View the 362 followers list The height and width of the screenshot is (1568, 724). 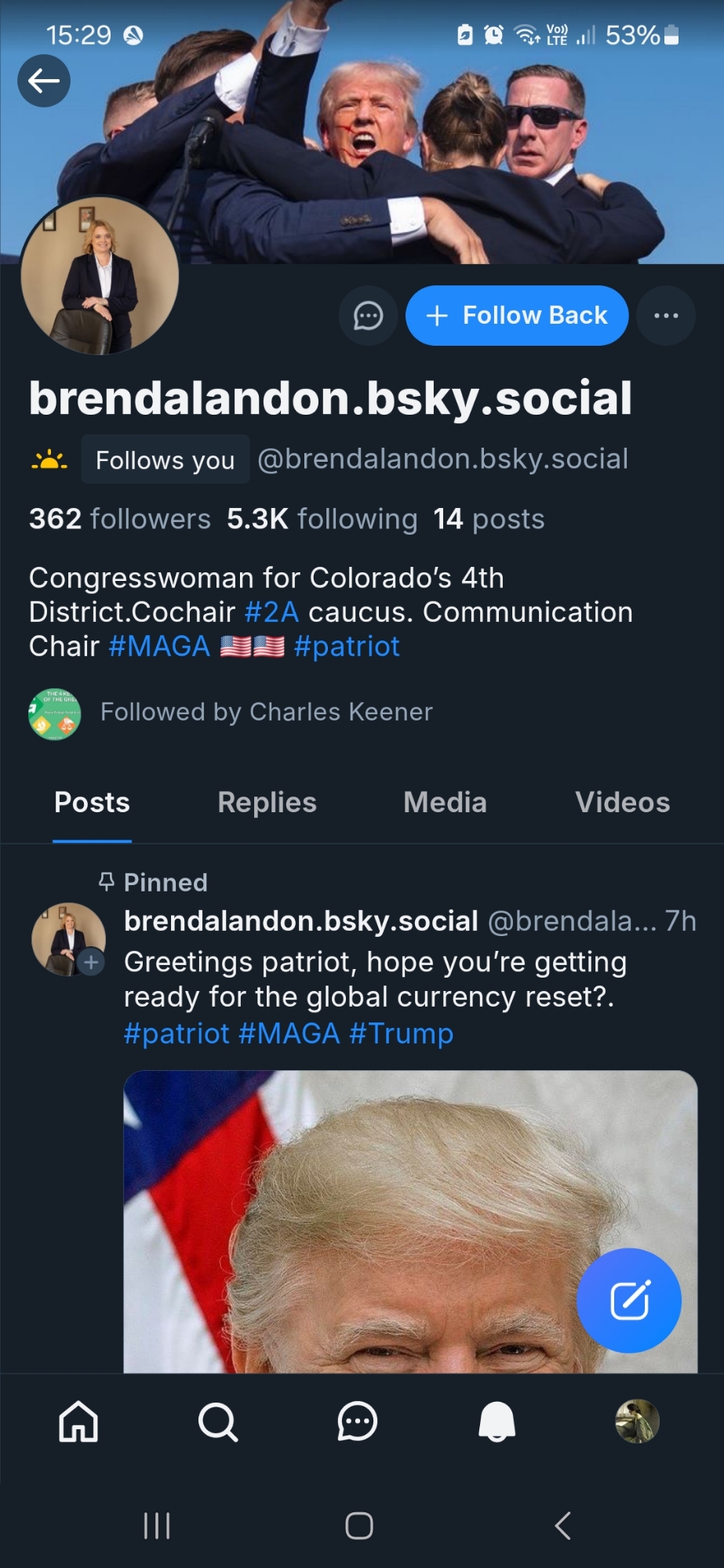pos(120,519)
